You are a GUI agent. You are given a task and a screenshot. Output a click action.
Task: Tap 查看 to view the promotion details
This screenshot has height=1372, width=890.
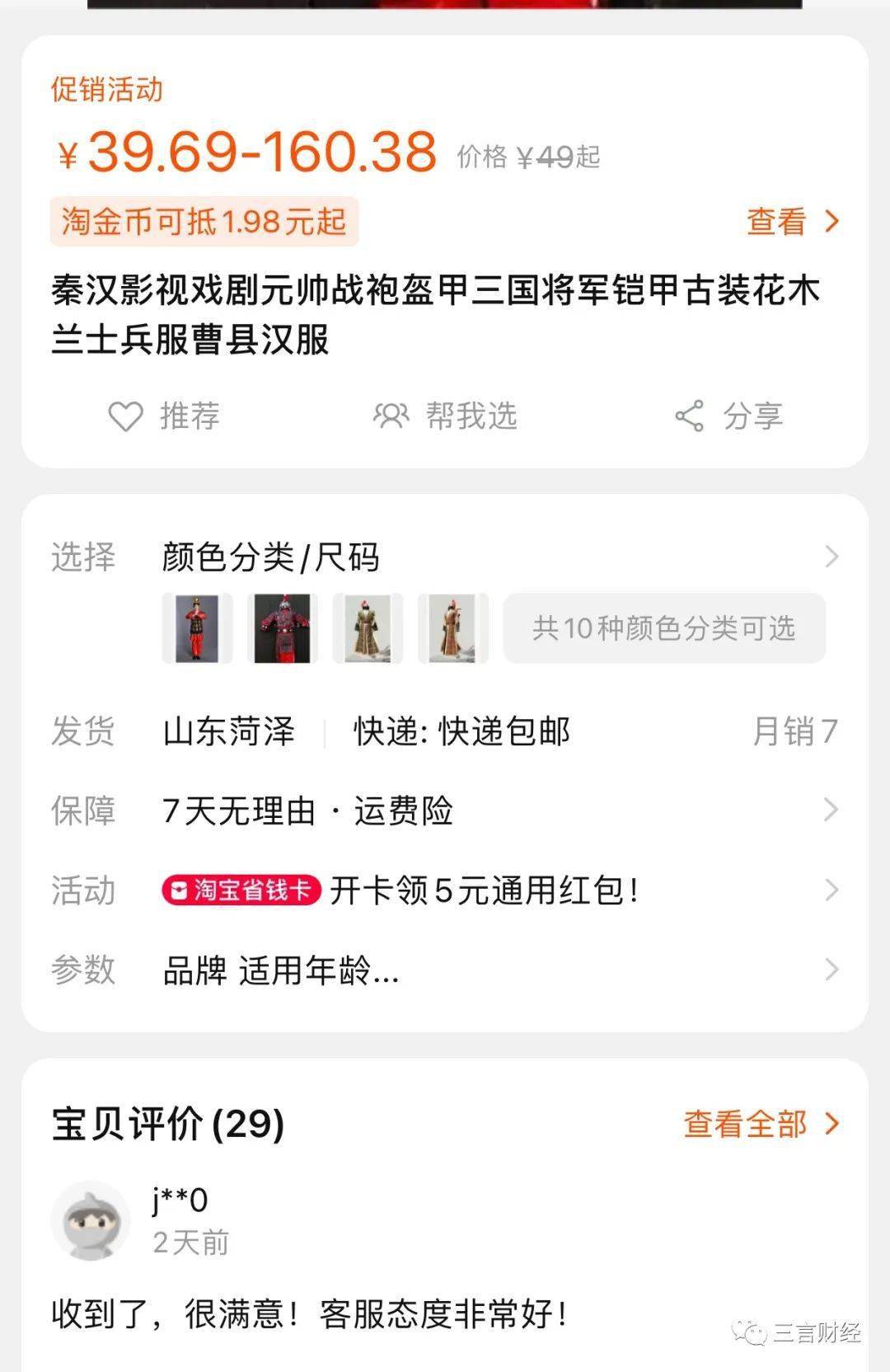pyautogui.click(x=791, y=221)
